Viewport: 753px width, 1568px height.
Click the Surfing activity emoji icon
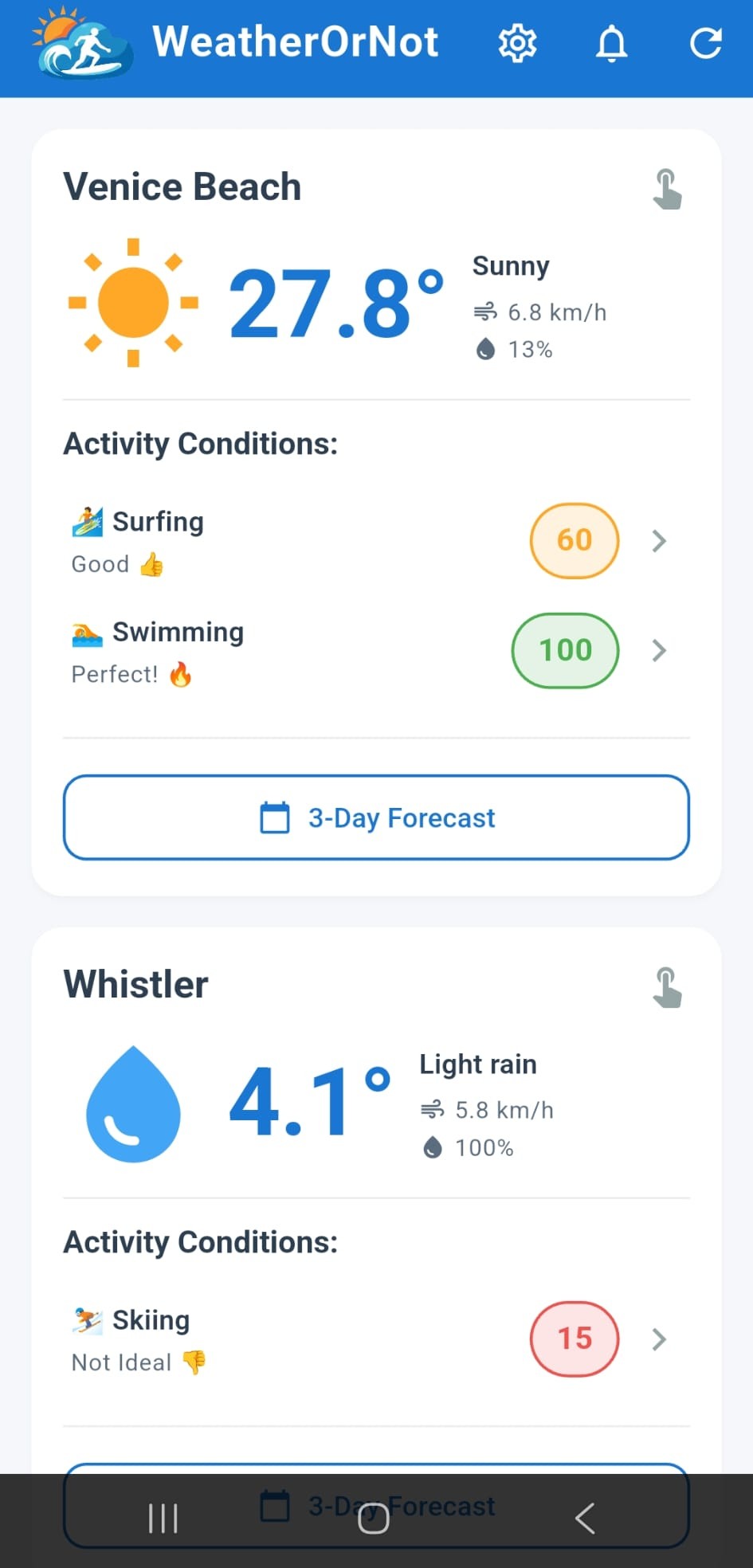point(88,519)
